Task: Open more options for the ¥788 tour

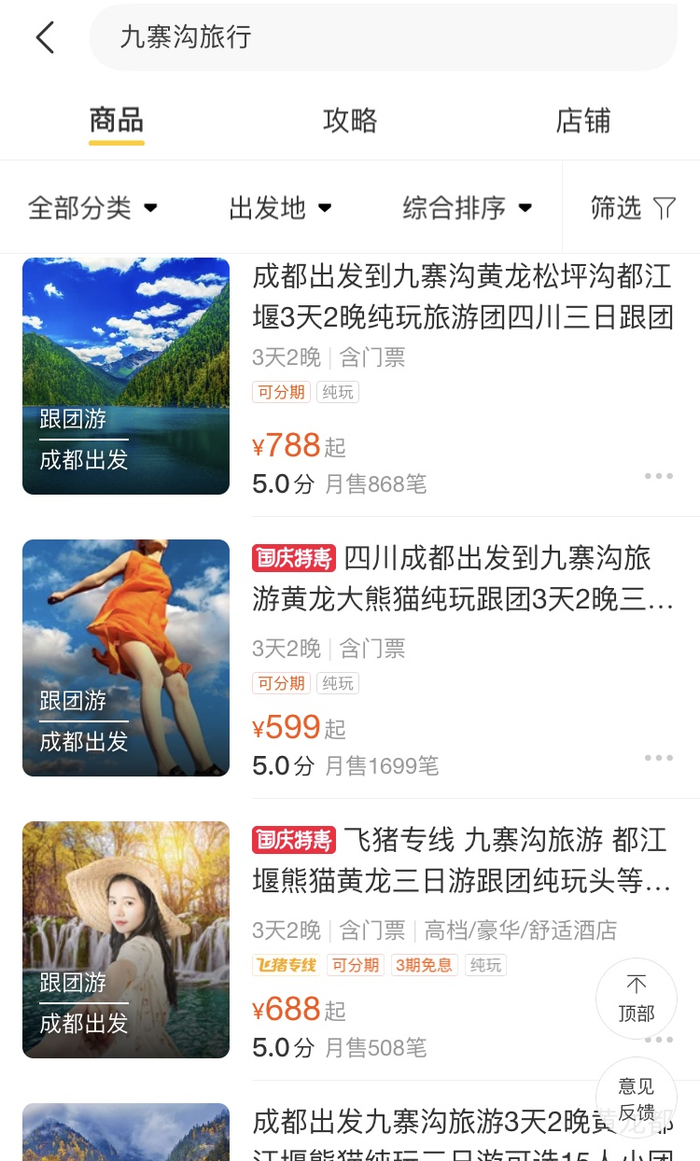Action: click(x=658, y=476)
